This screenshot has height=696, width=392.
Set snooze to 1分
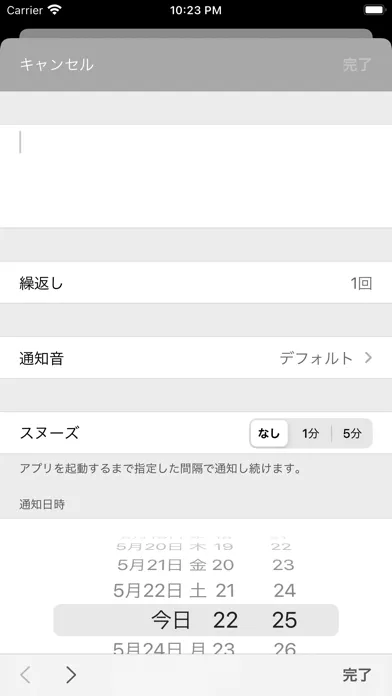[x=310, y=433]
